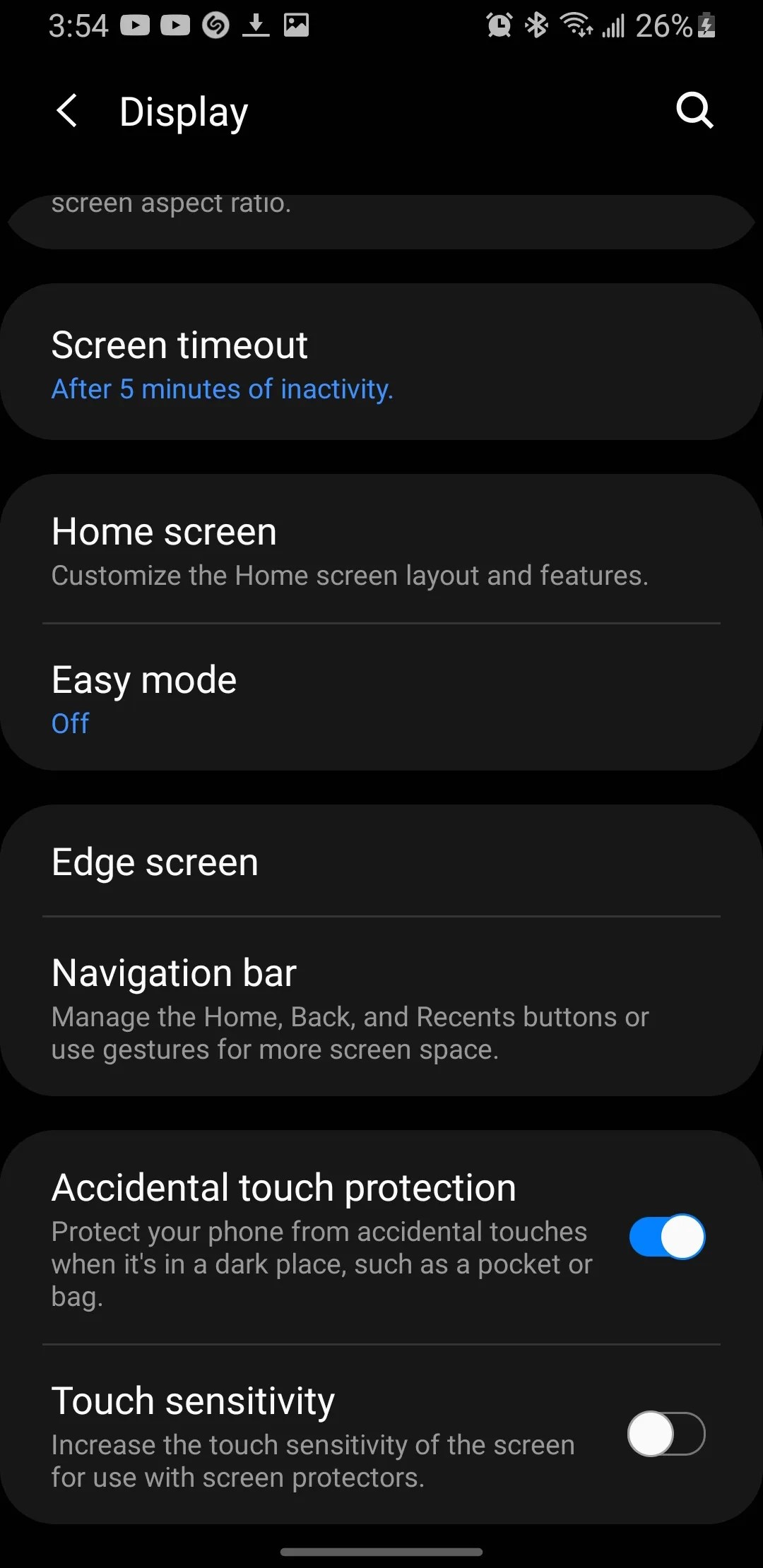Tap the image notification icon
Image resolution: width=763 pixels, height=1568 pixels.
coord(297,25)
